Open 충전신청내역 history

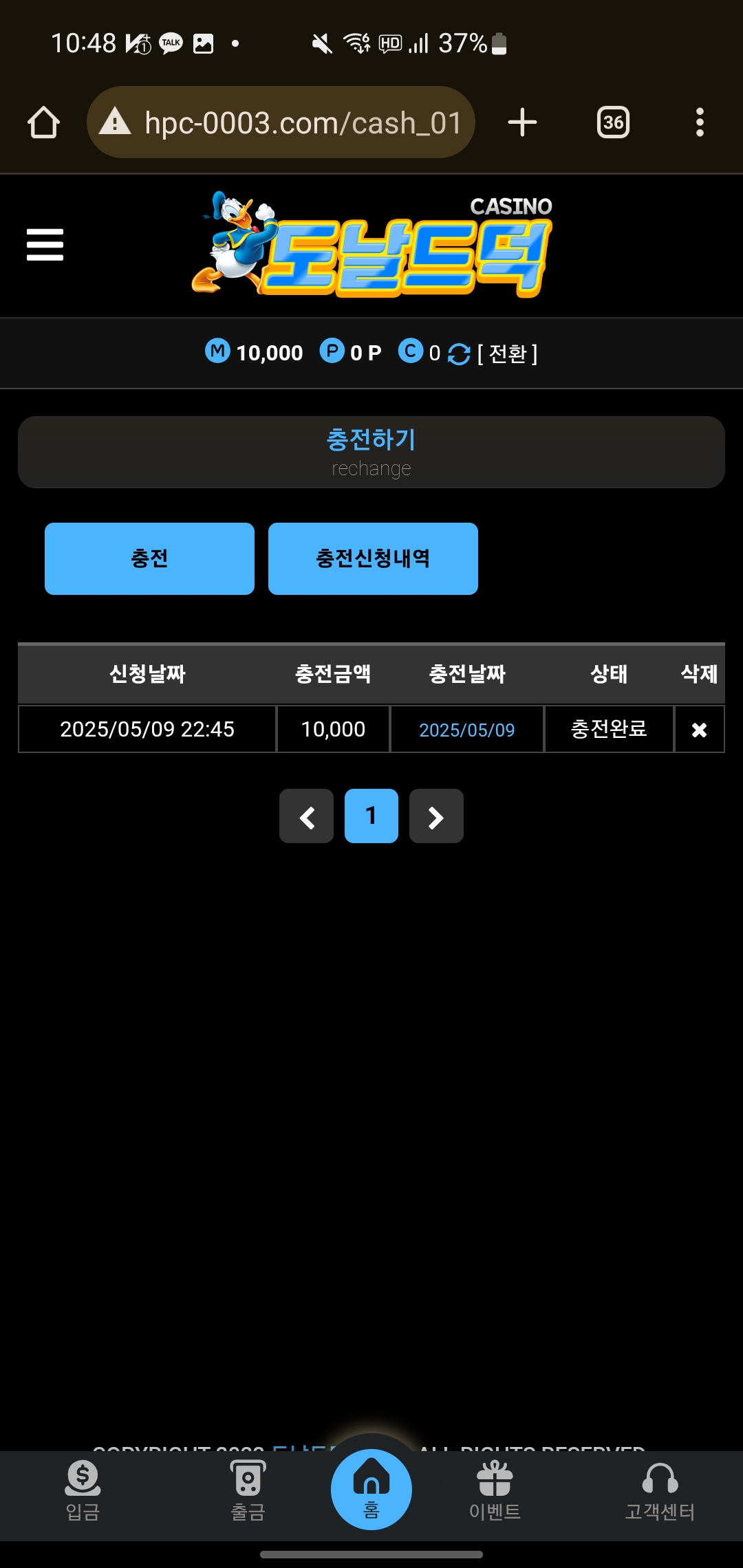(373, 558)
